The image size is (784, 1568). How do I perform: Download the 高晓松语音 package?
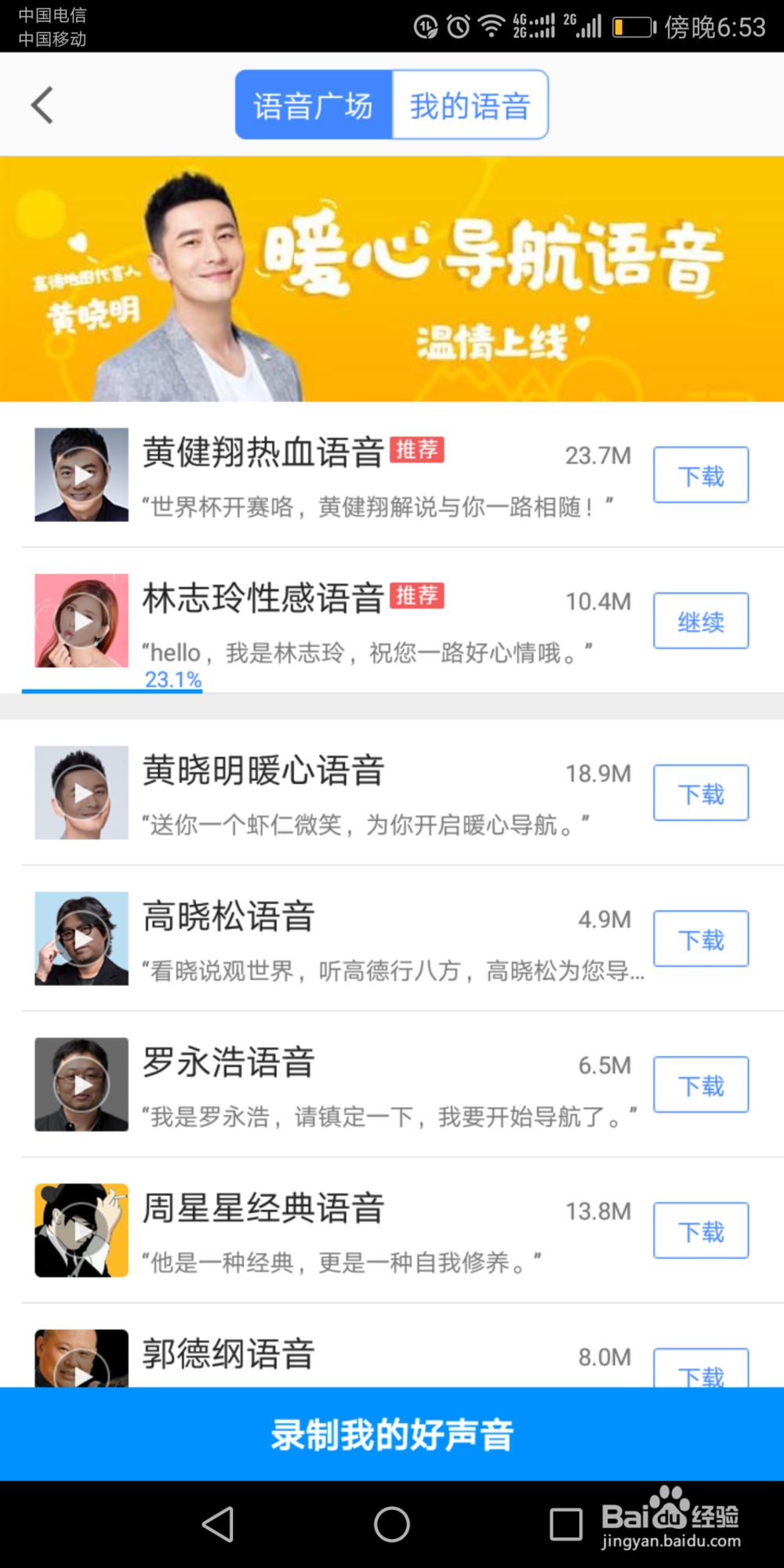coord(700,938)
